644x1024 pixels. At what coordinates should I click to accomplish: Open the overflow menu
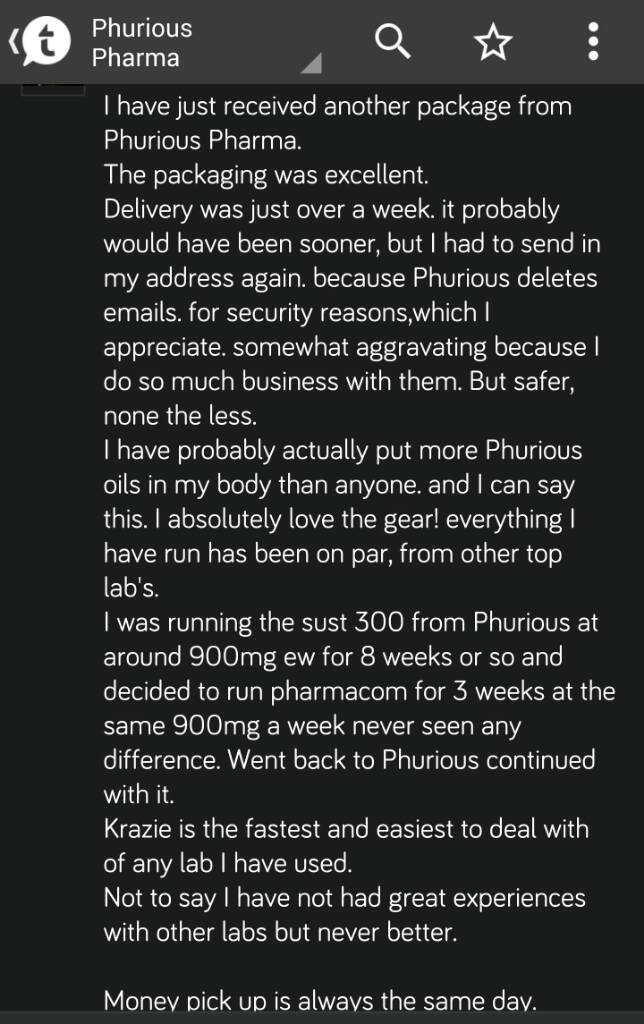[593, 42]
